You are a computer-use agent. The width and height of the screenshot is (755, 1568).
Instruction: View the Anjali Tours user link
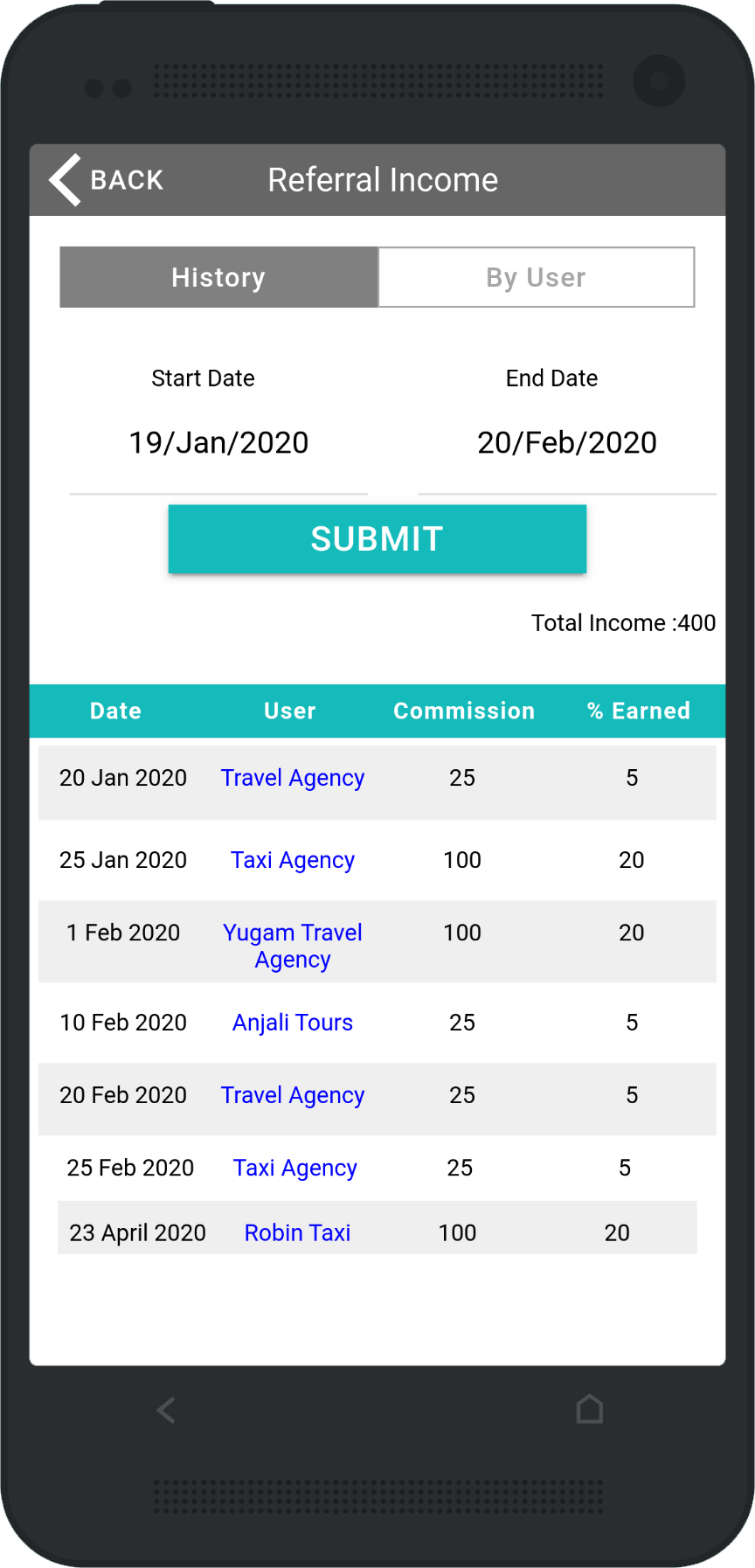pyautogui.click(x=292, y=1023)
